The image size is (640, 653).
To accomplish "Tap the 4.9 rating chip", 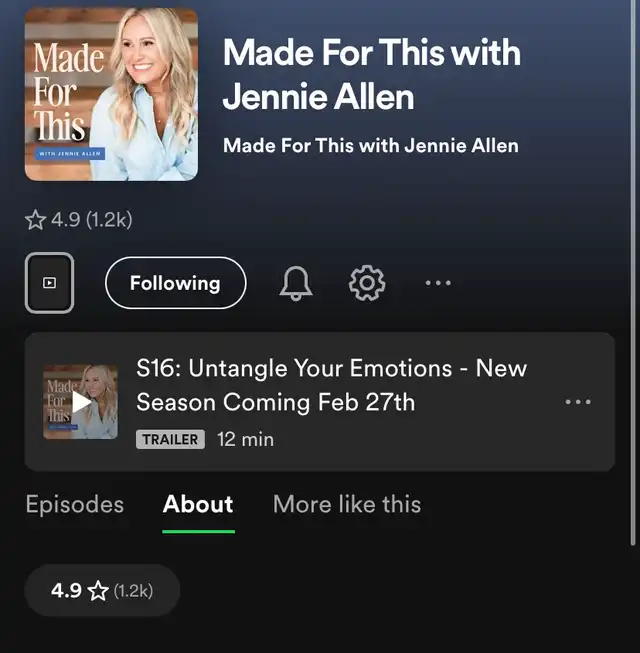I will click(102, 590).
